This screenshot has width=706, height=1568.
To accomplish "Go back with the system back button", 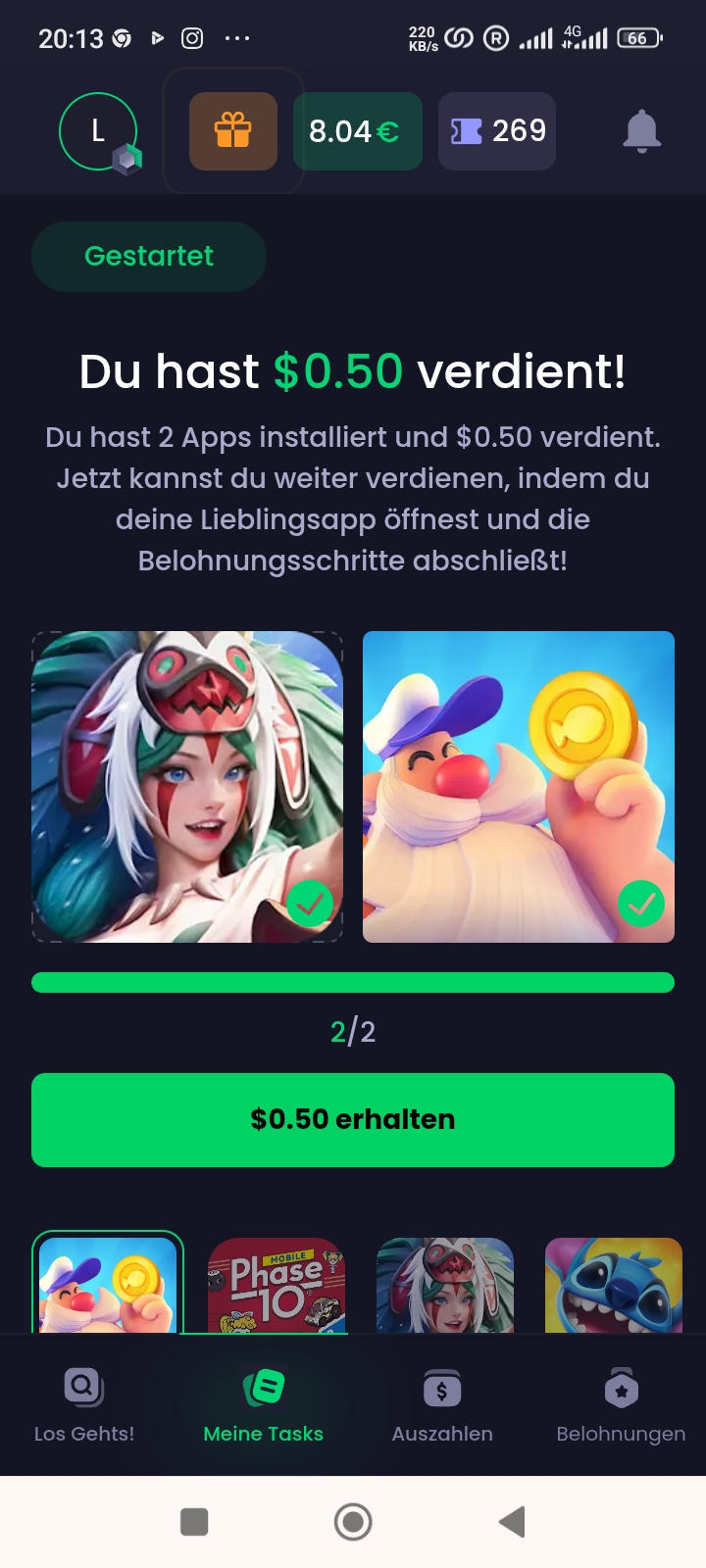I will tap(512, 1522).
